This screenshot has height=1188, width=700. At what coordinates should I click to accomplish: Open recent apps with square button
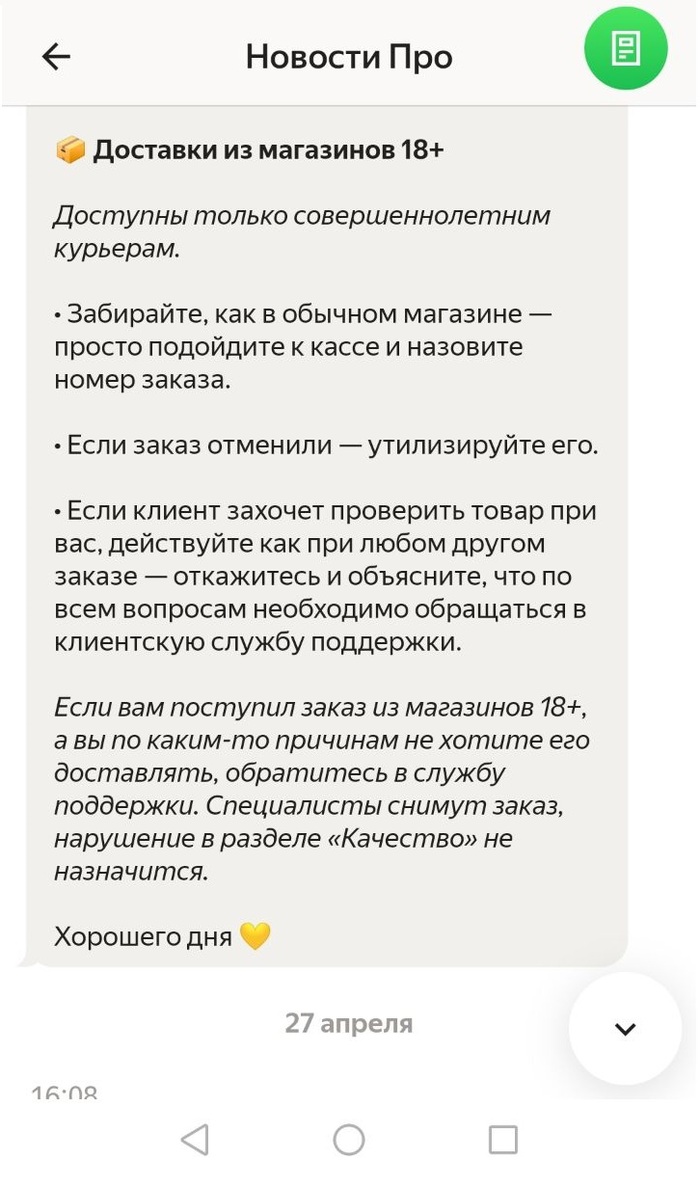click(503, 1139)
